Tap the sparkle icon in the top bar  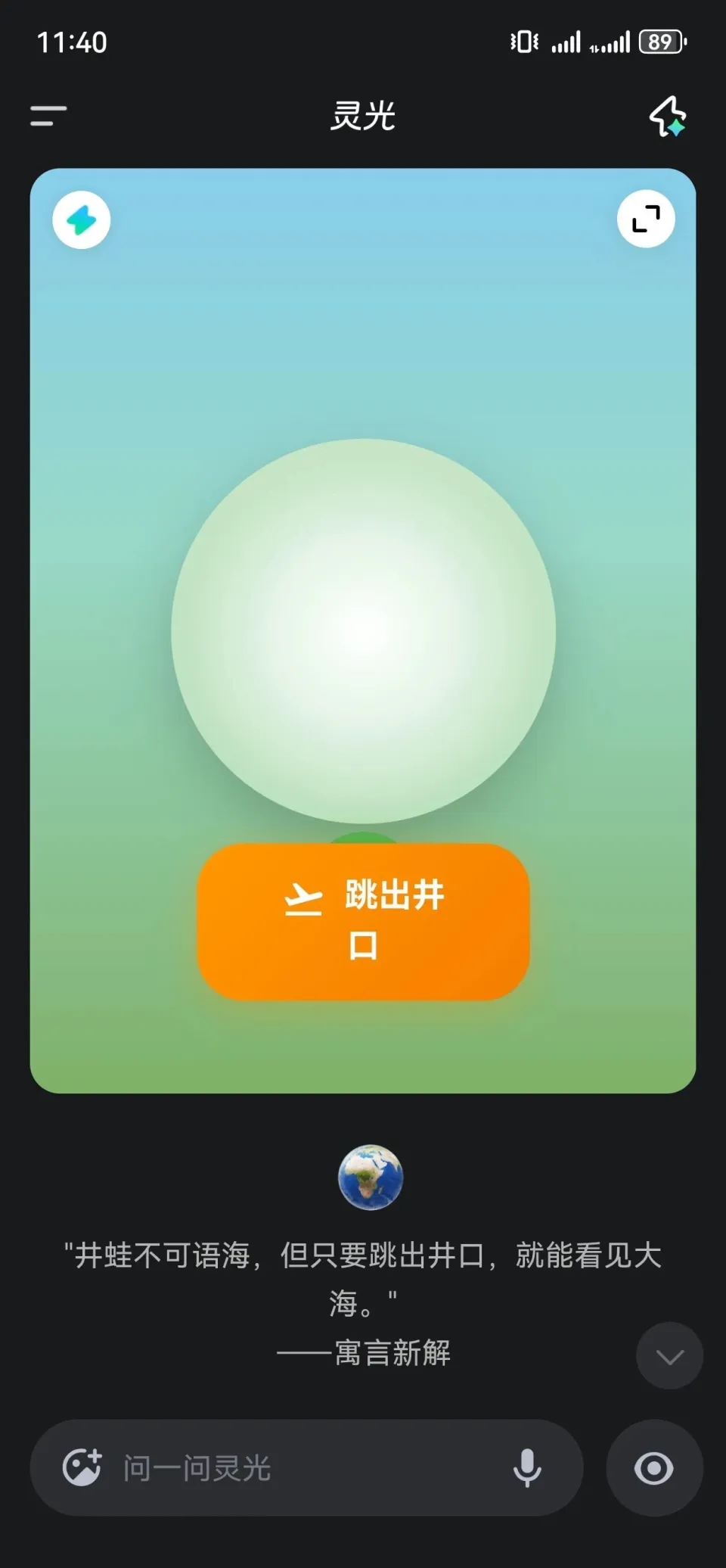click(x=668, y=117)
